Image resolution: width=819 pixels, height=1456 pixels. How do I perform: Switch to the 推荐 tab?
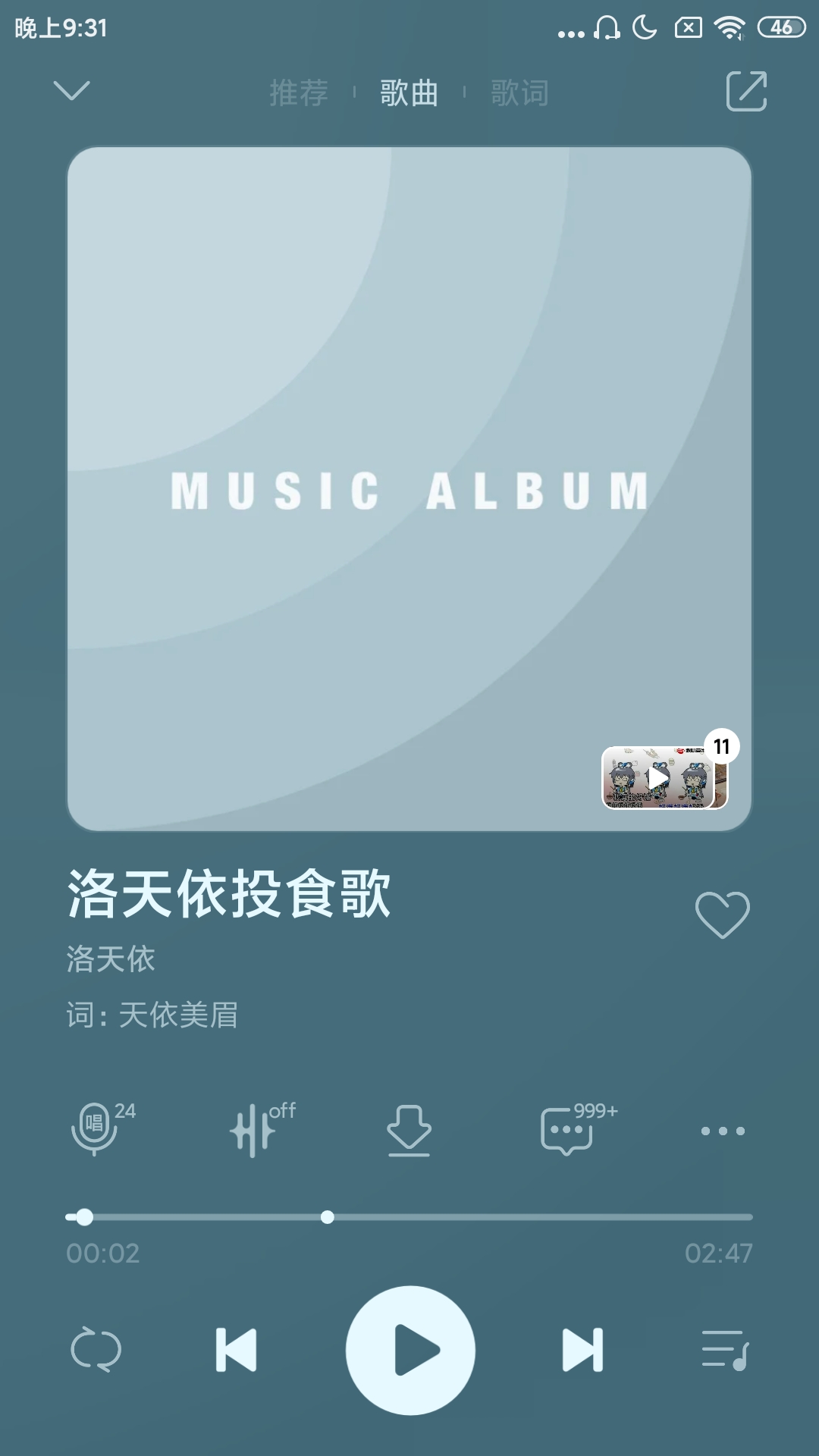point(299,93)
